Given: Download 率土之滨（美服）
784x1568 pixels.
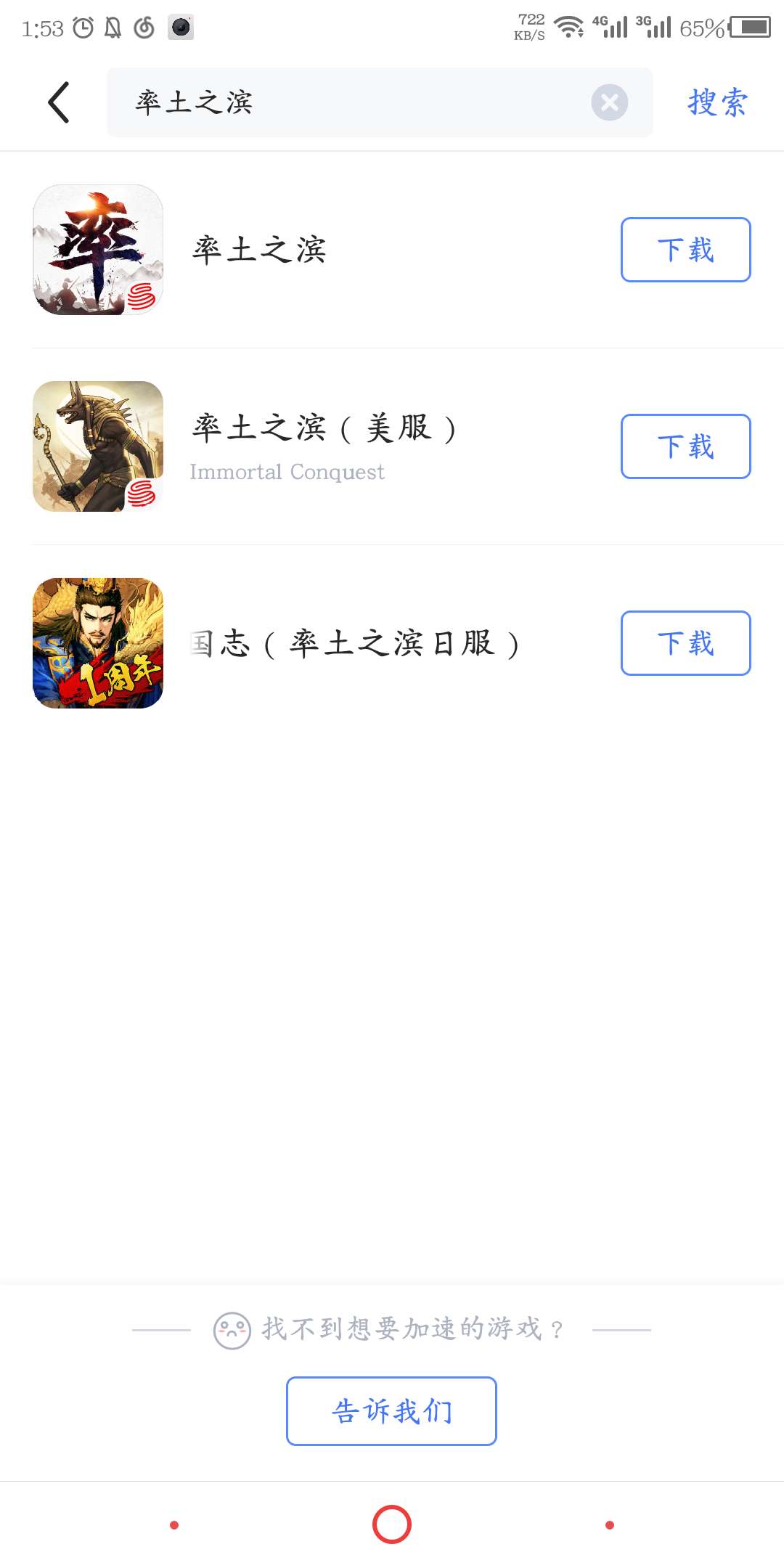Looking at the screenshot, I should pyautogui.click(x=685, y=446).
